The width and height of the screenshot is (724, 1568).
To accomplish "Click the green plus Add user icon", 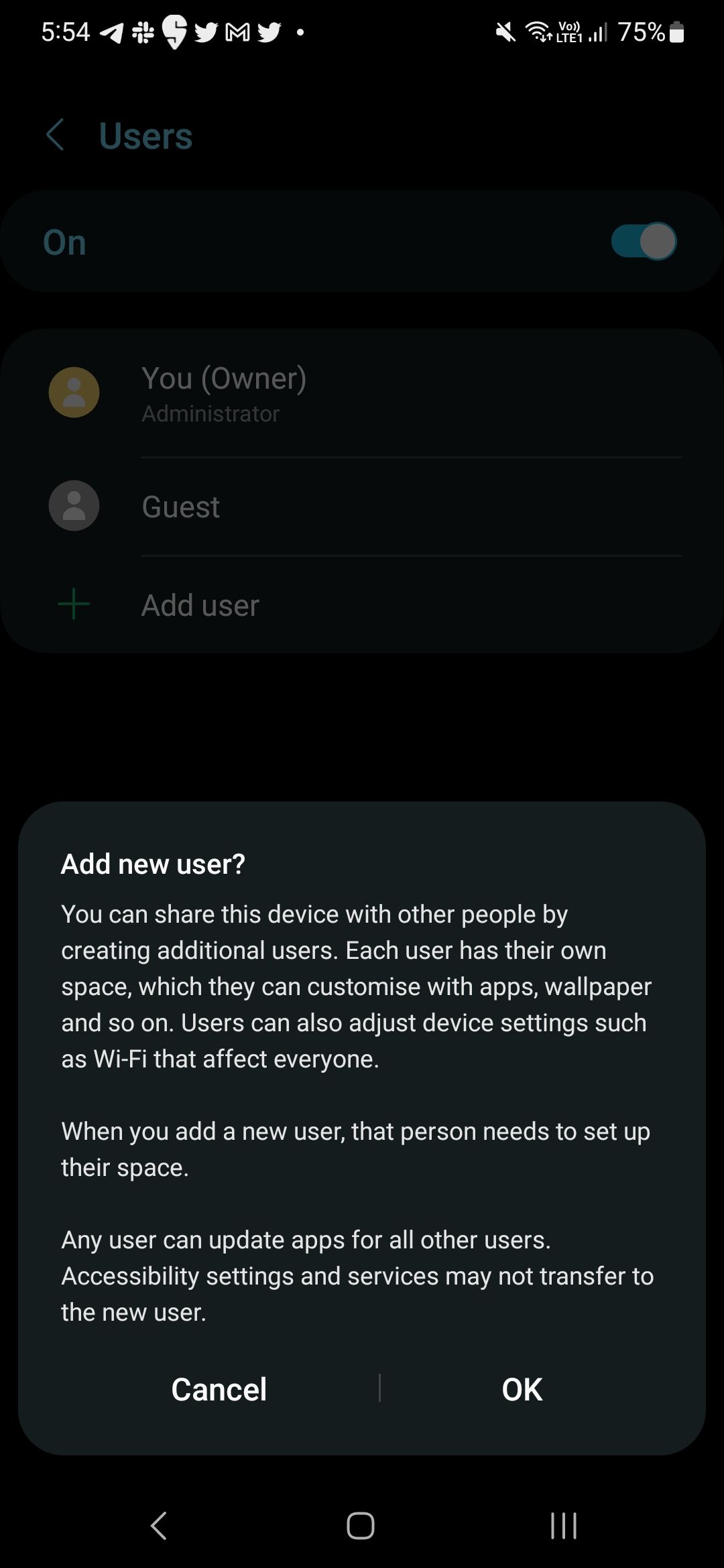I will coord(74,604).
